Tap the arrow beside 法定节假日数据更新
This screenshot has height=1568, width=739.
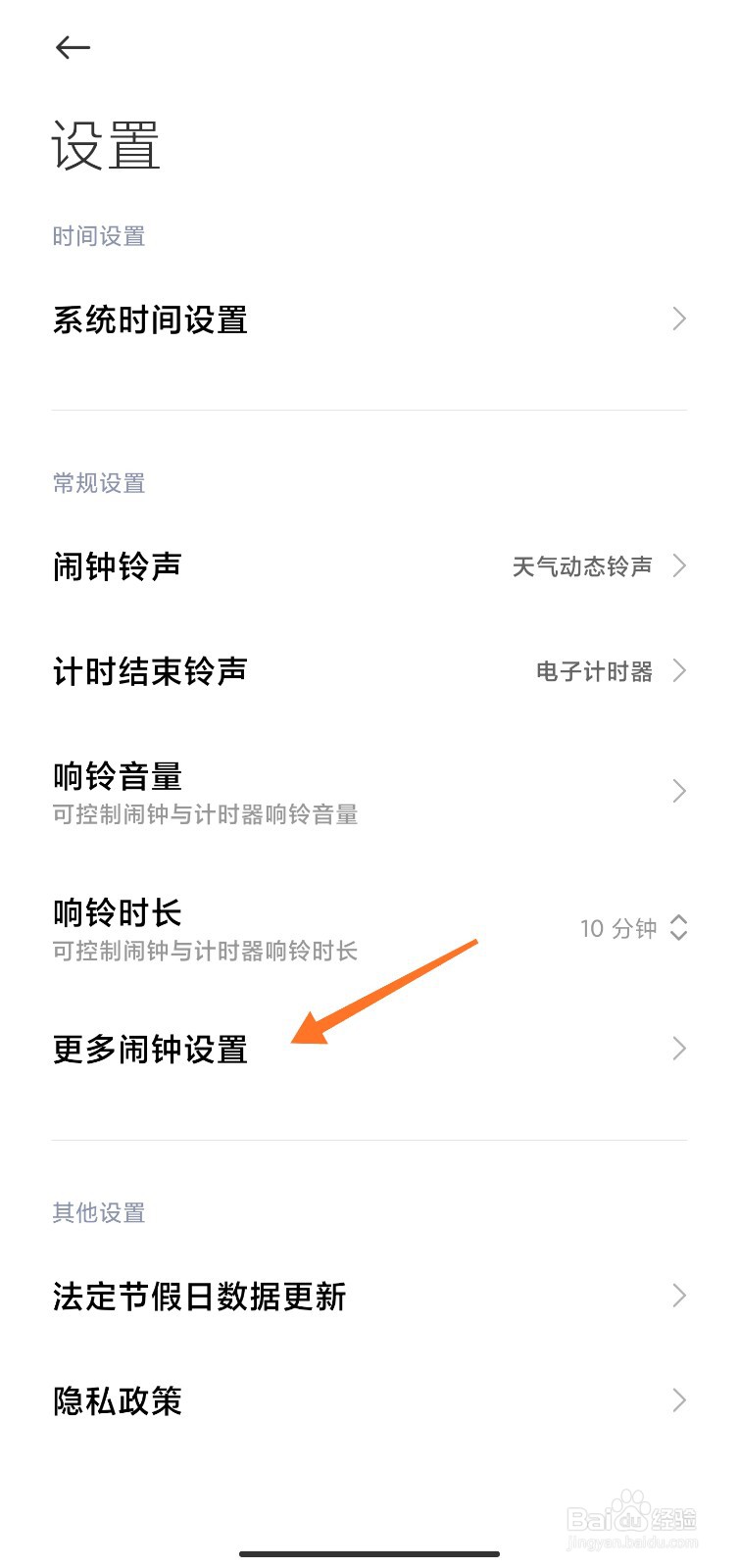(x=678, y=1297)
